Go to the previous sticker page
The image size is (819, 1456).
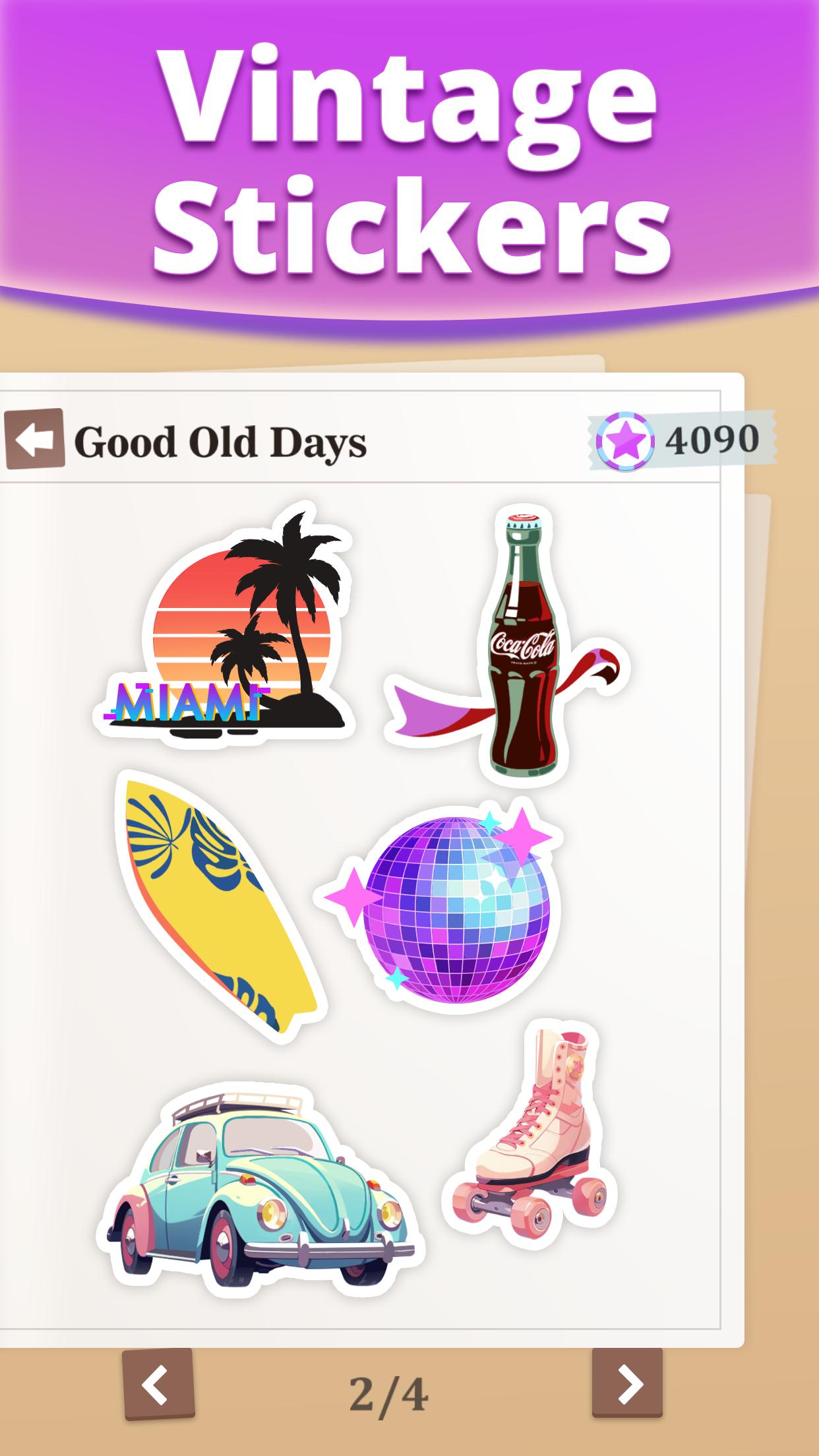pyautogui.click(x=158, y=1384)
